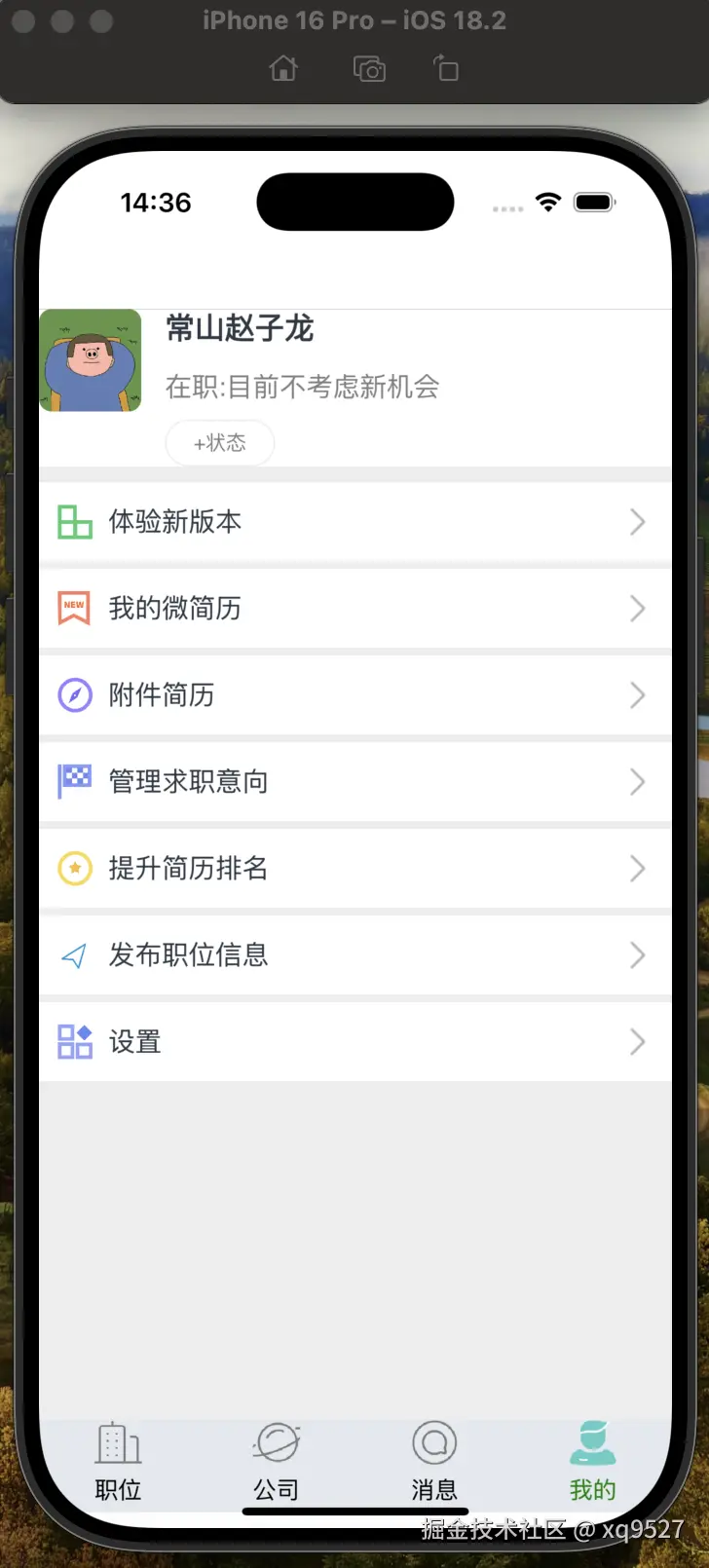709x1568 pixels.
Task: Open the 体验新版本 row
Action: 354,522
